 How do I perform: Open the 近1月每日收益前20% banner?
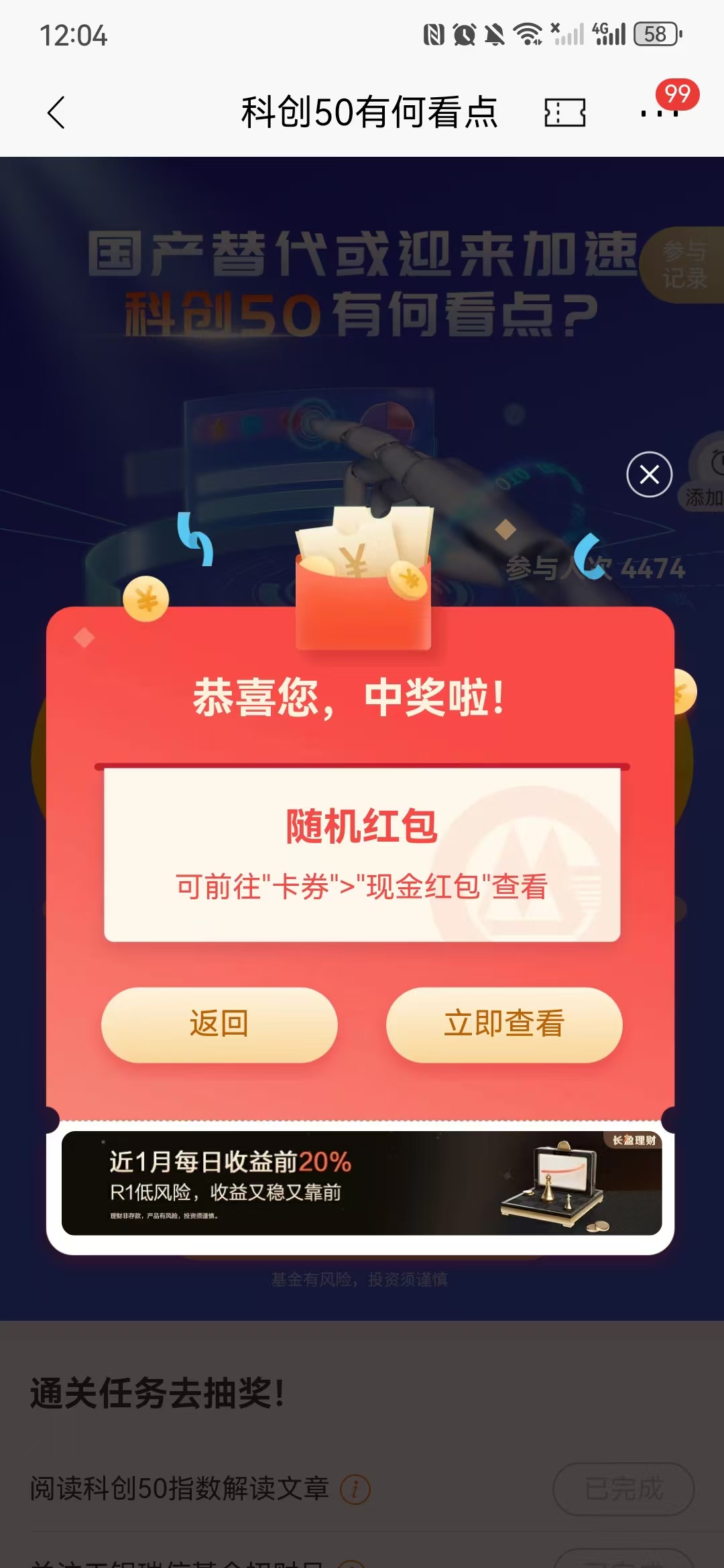[x=361, y=1183]
